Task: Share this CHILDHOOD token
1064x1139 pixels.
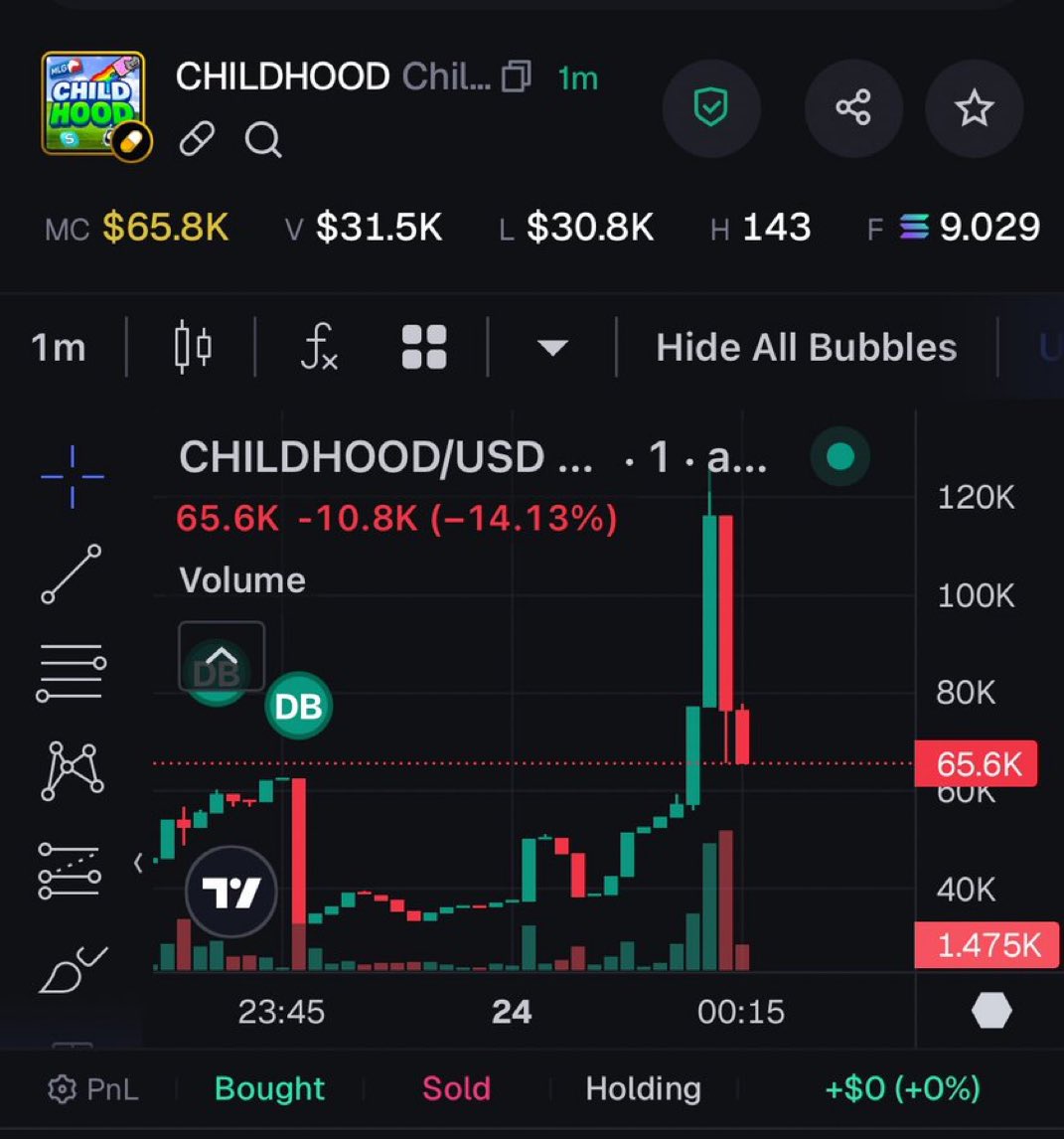Action: [x=853, y=107]
